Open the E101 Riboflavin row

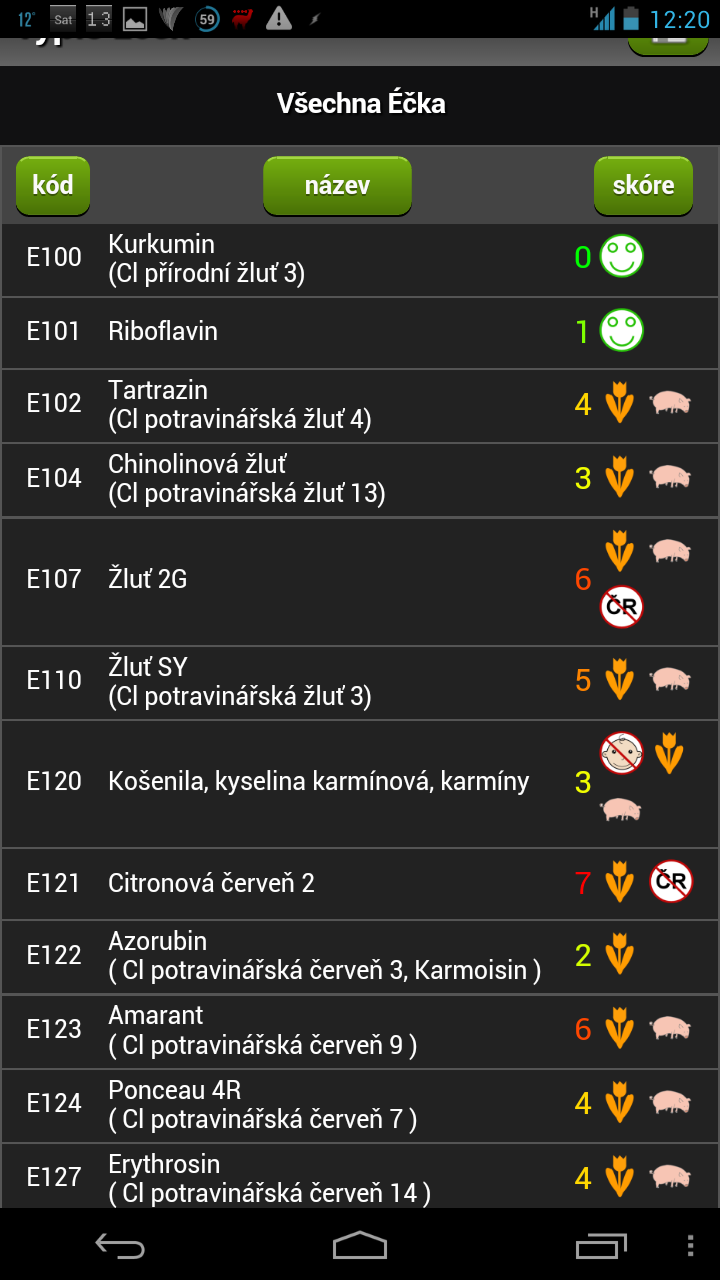click(x=360, y=333)
